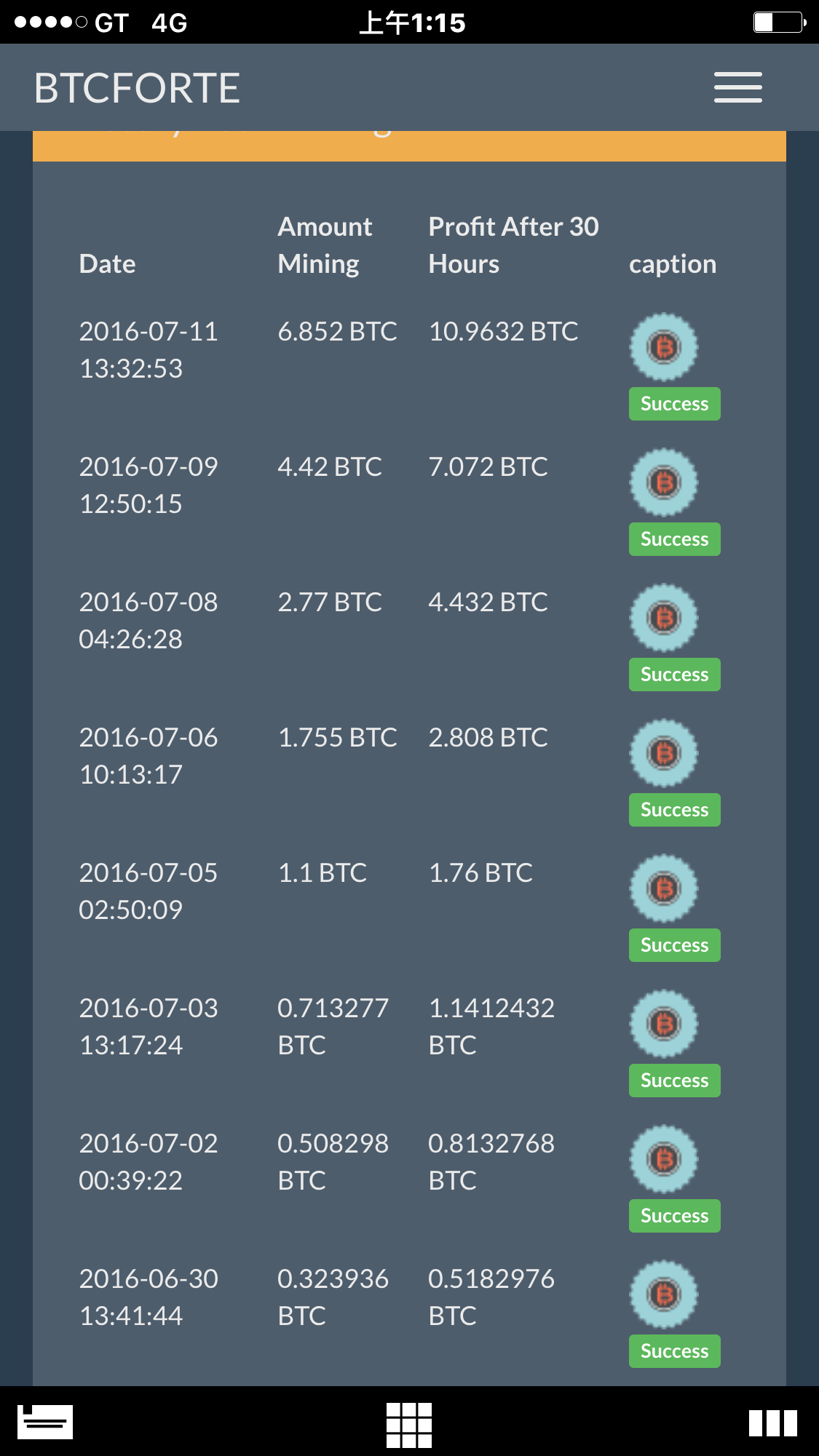Viewport: 819px width, 1456px height.
Task: Open the grid icon in the bottom bar
Action: (x=409, y=1425)
